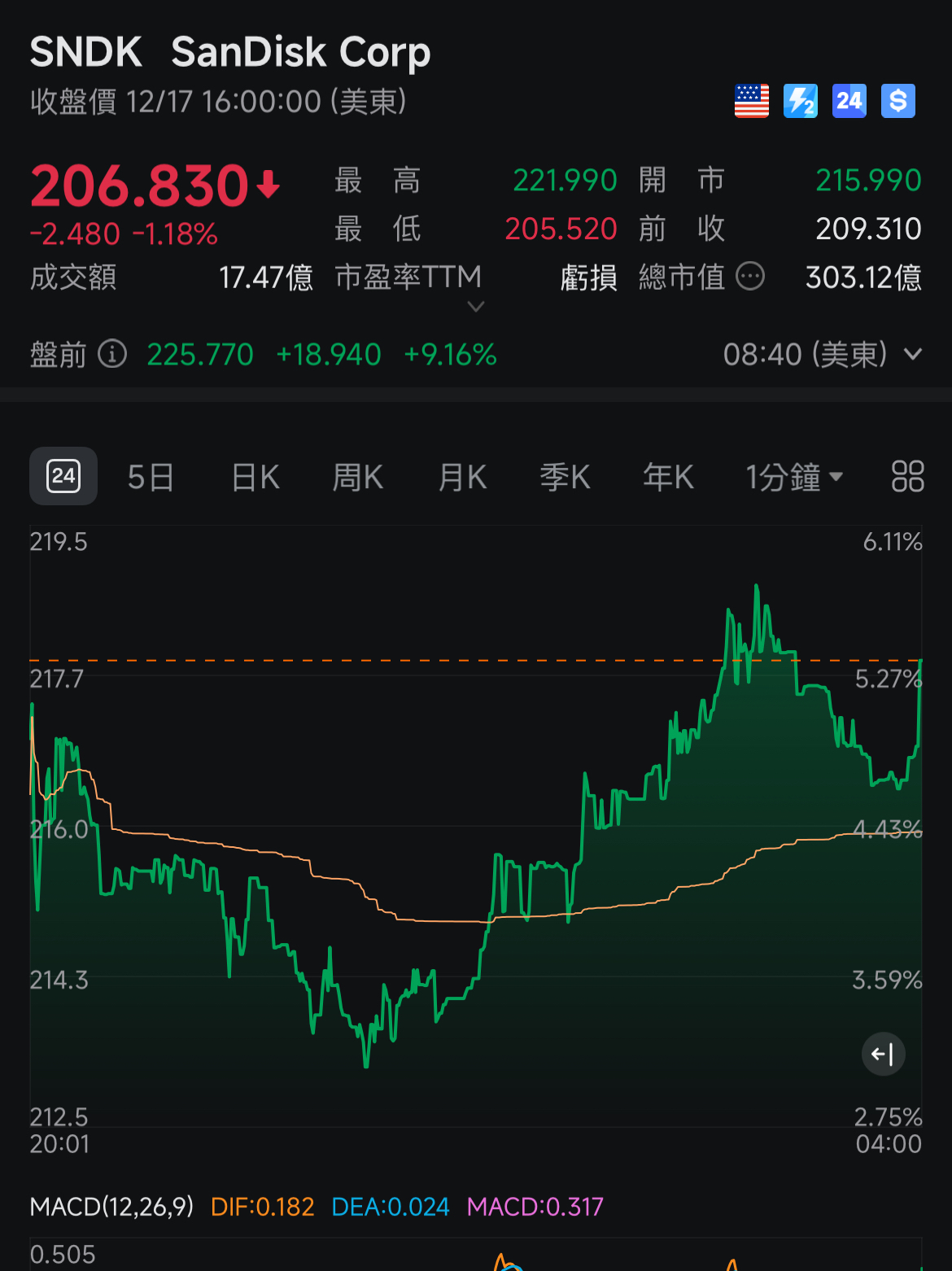Open the 周K weekly chart
Viewport: 952px width, 1271px height.
[x=358, y=477]
